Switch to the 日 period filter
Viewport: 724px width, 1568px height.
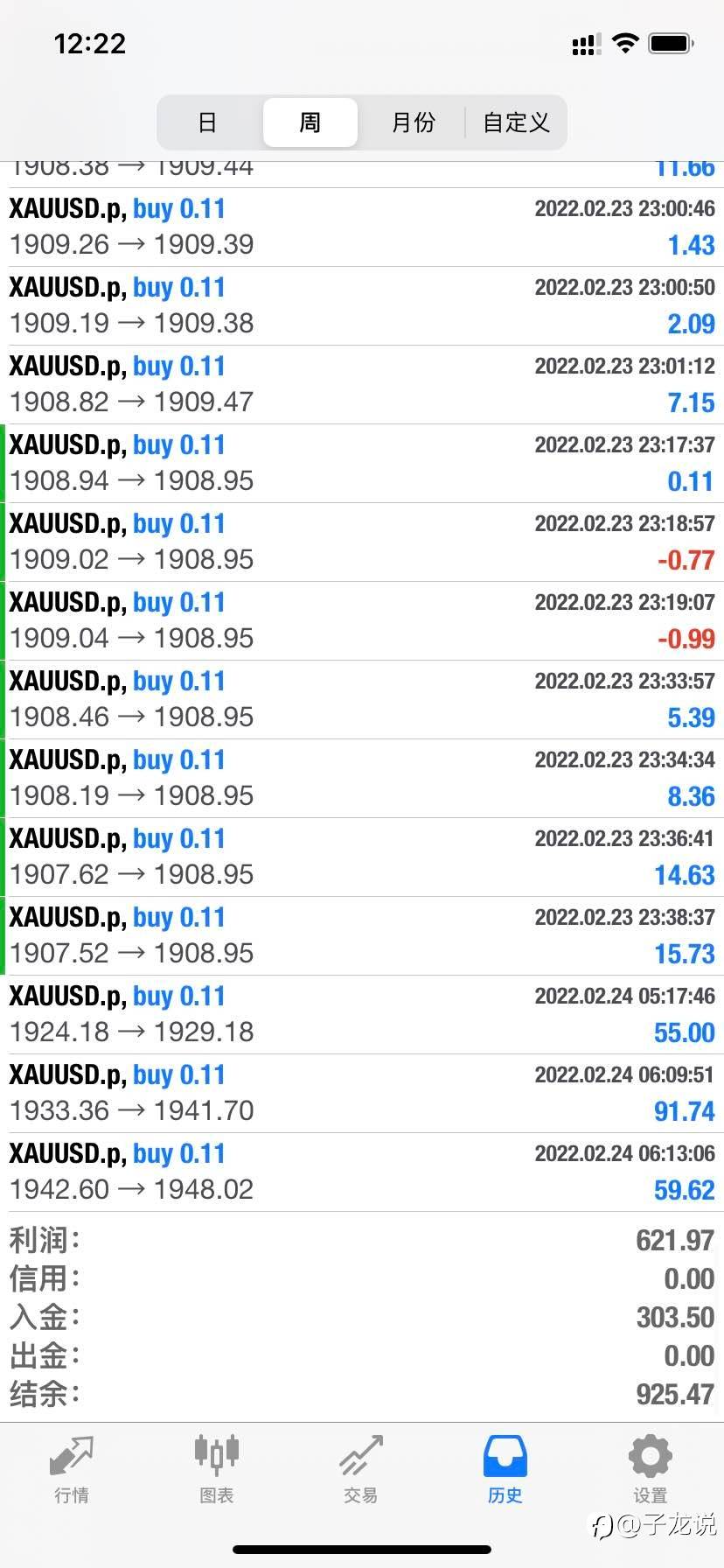tap(208, 122)
